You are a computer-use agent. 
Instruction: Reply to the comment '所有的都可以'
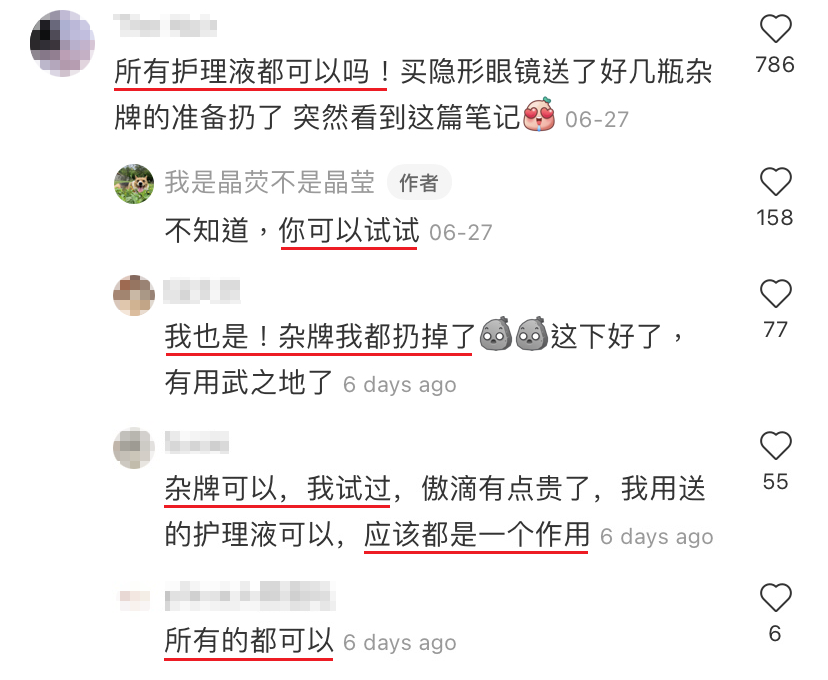pos(248,642)
